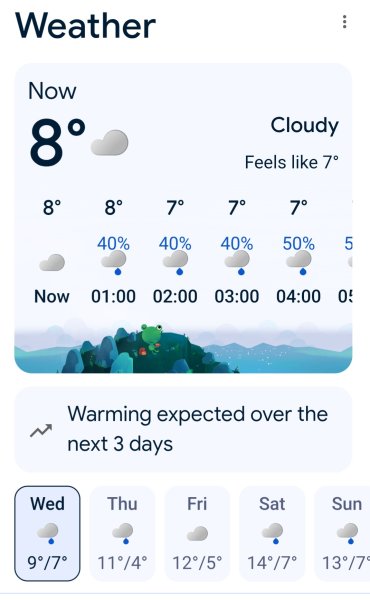Viewport: 370px width, 600px height.
Task: Open the three-dot overflow menu
Action: pos(344,22)
